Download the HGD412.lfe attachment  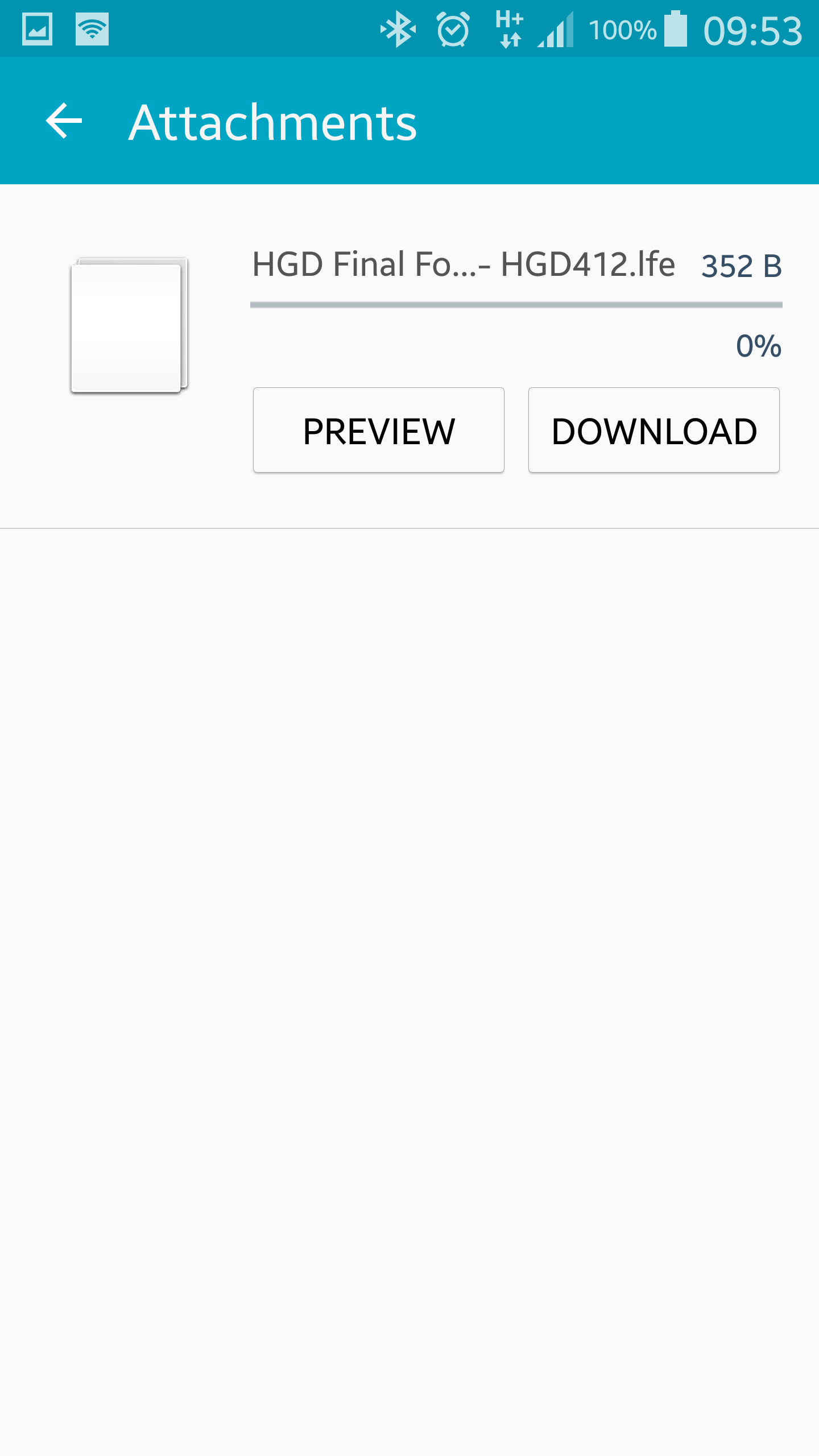point(653,430)
